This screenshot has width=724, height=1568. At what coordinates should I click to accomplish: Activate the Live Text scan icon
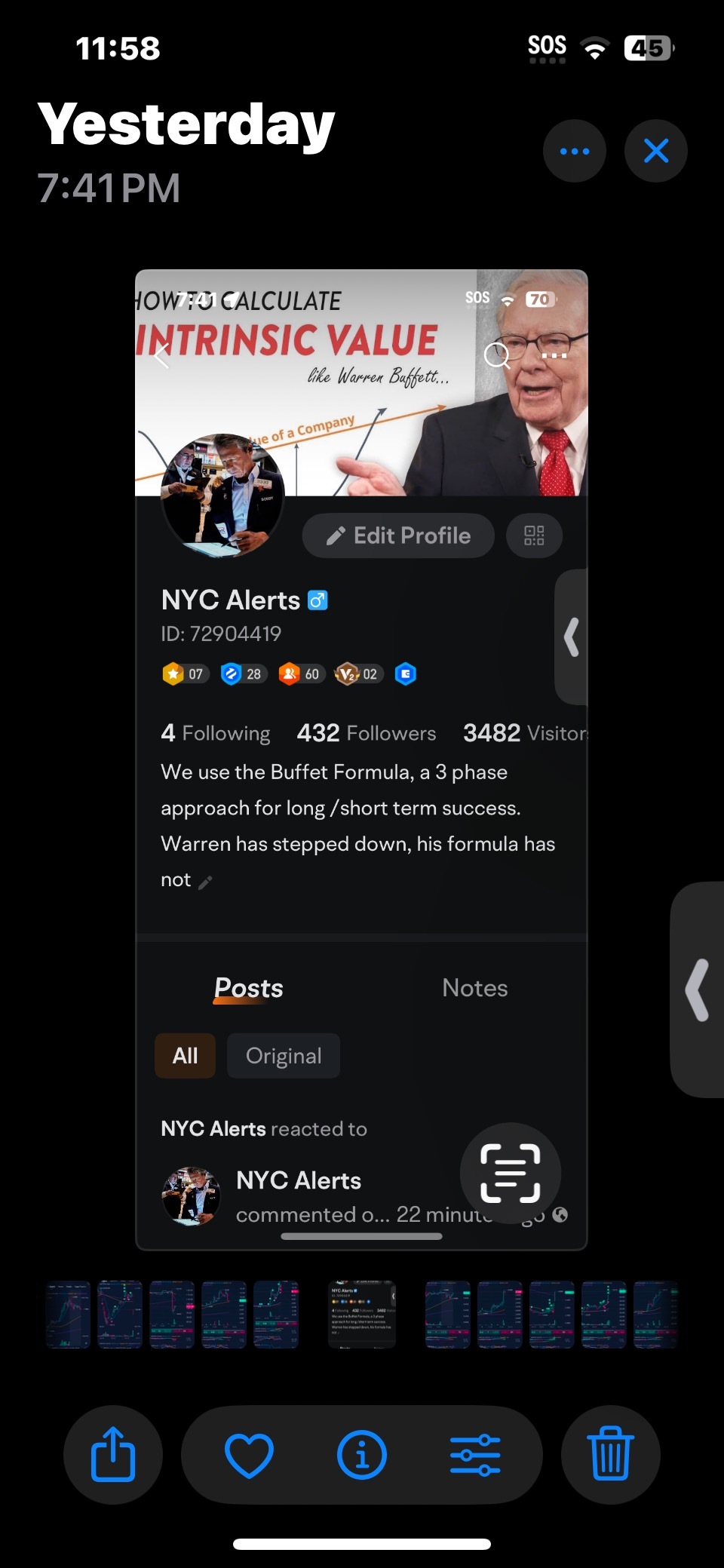(x=511, y=1173)
